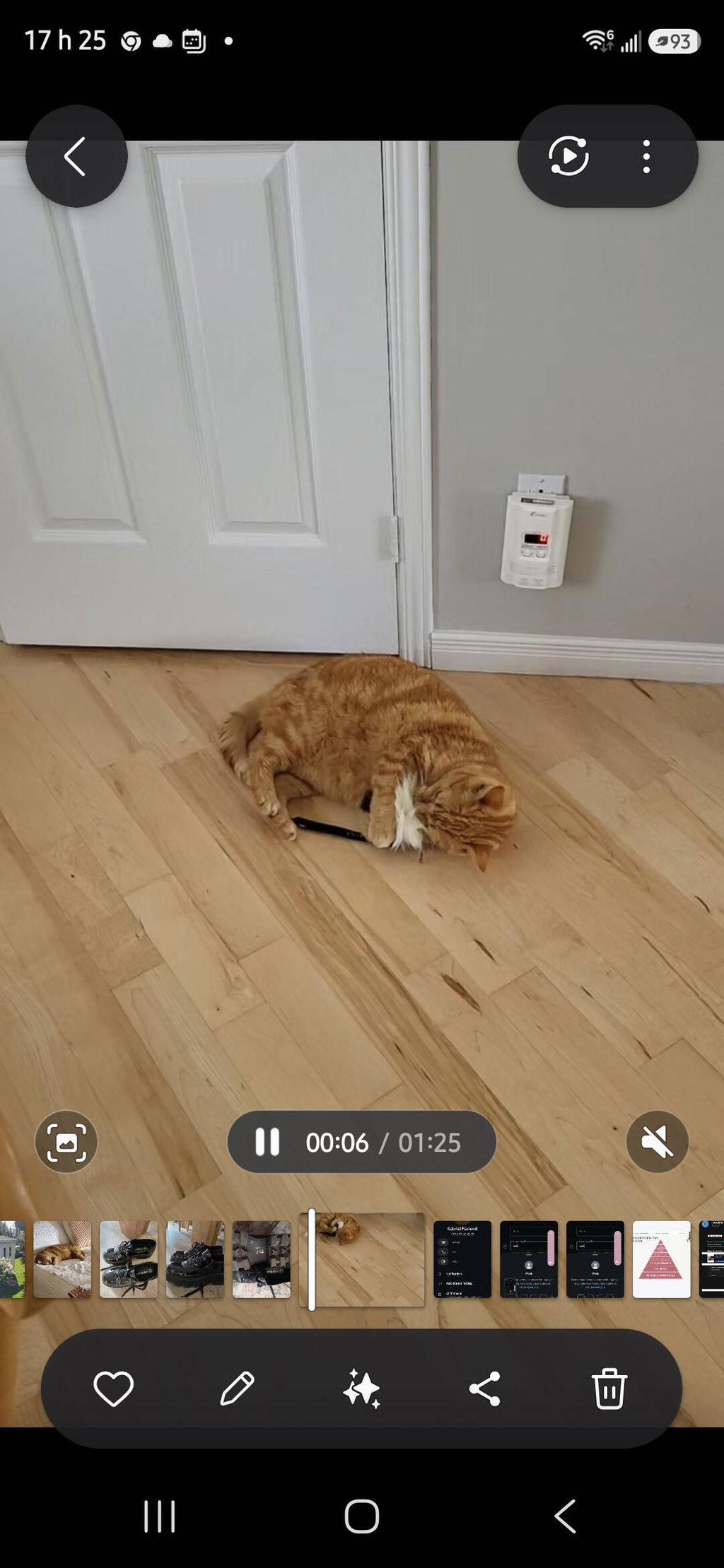Go to the home screen

tap(362, 1516)
